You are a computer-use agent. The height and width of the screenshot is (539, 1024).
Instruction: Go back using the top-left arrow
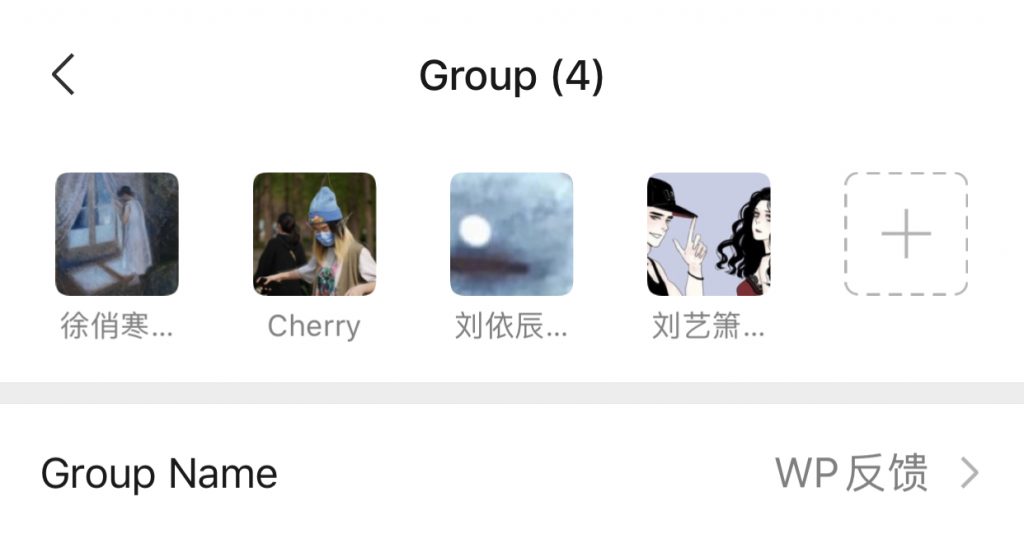[x=63, y=75]
